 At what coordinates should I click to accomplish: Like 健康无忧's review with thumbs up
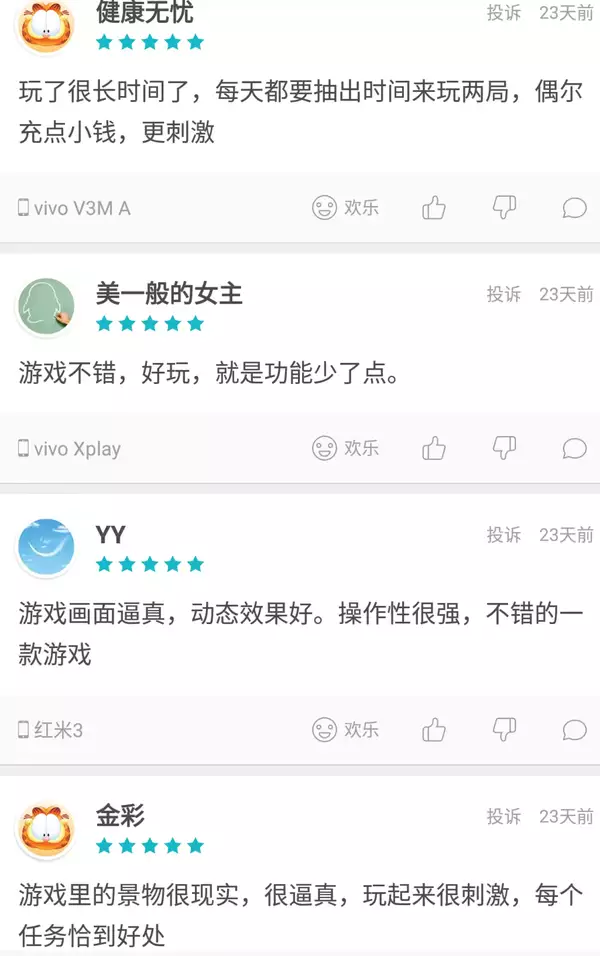(434, 207)
